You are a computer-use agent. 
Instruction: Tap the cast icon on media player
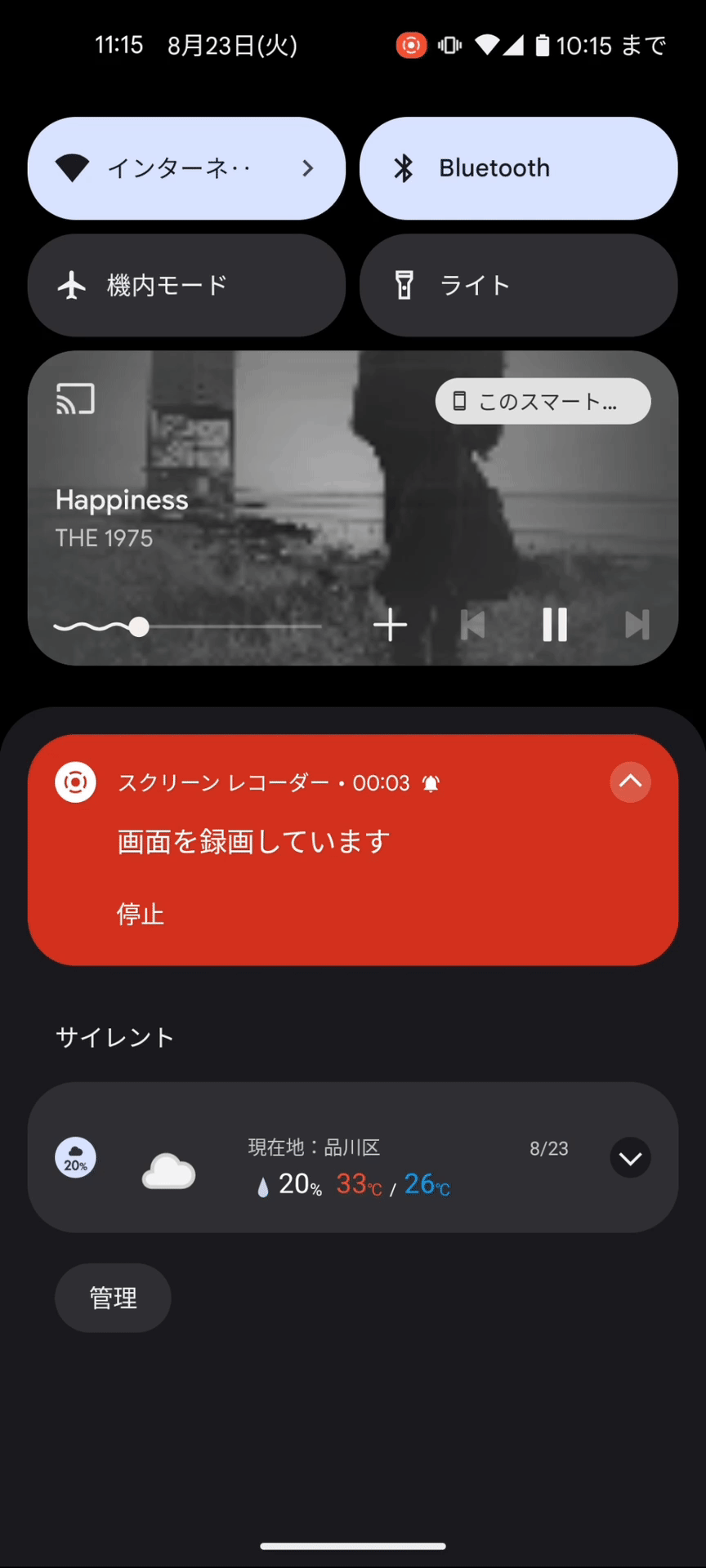pos(75,399)
